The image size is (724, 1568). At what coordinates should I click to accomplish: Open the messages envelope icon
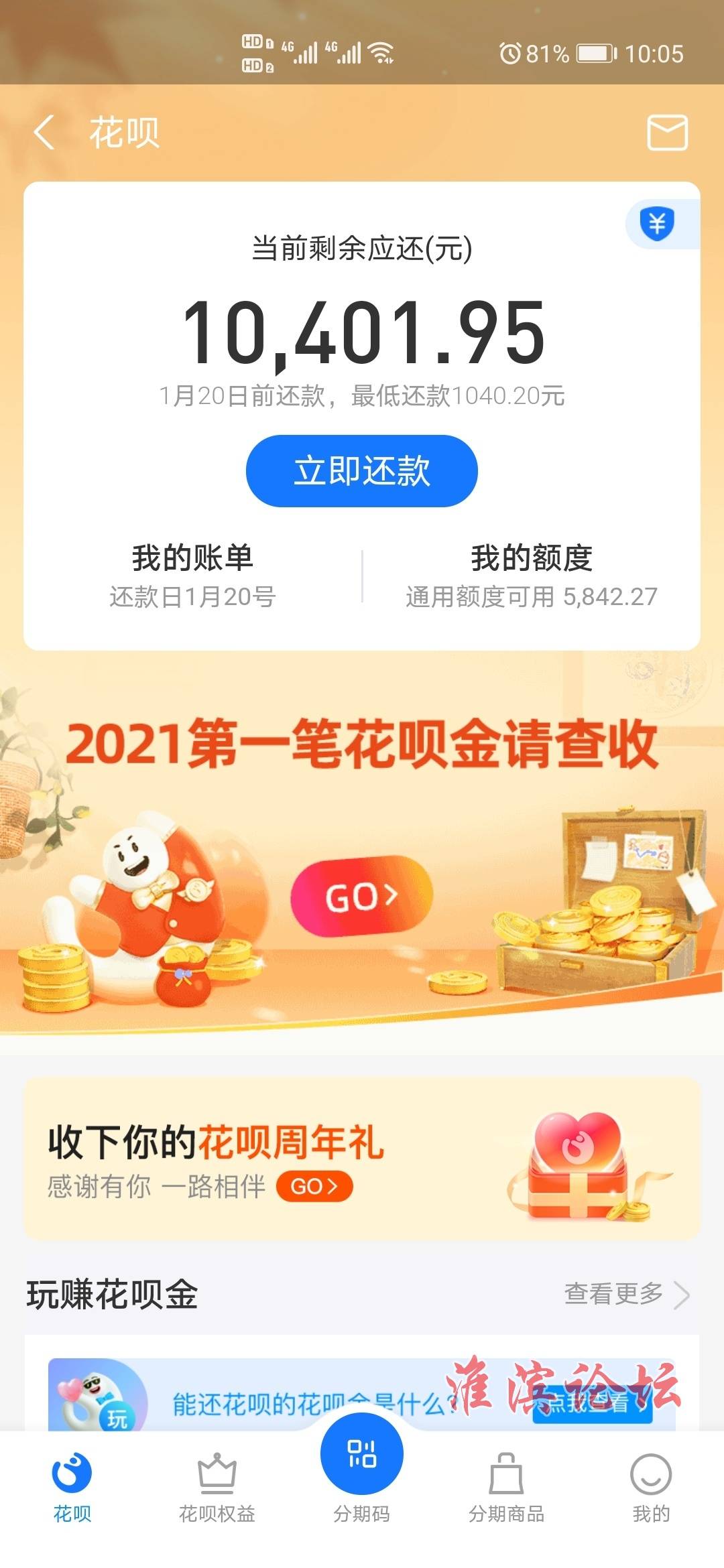tap(667, 132)
